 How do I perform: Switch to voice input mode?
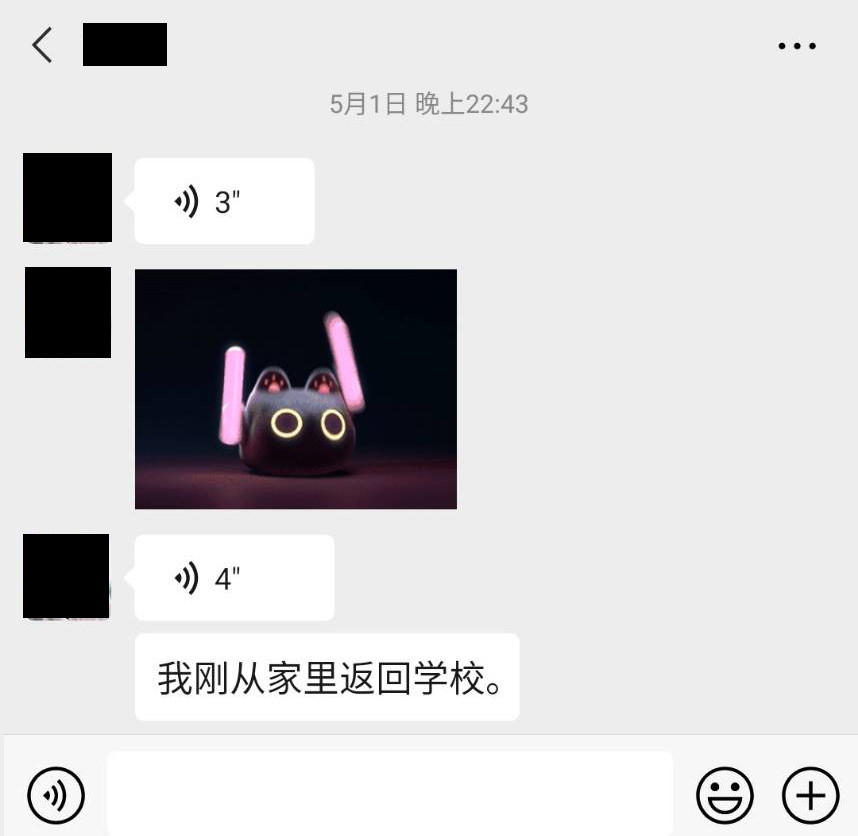coord(56,795)
